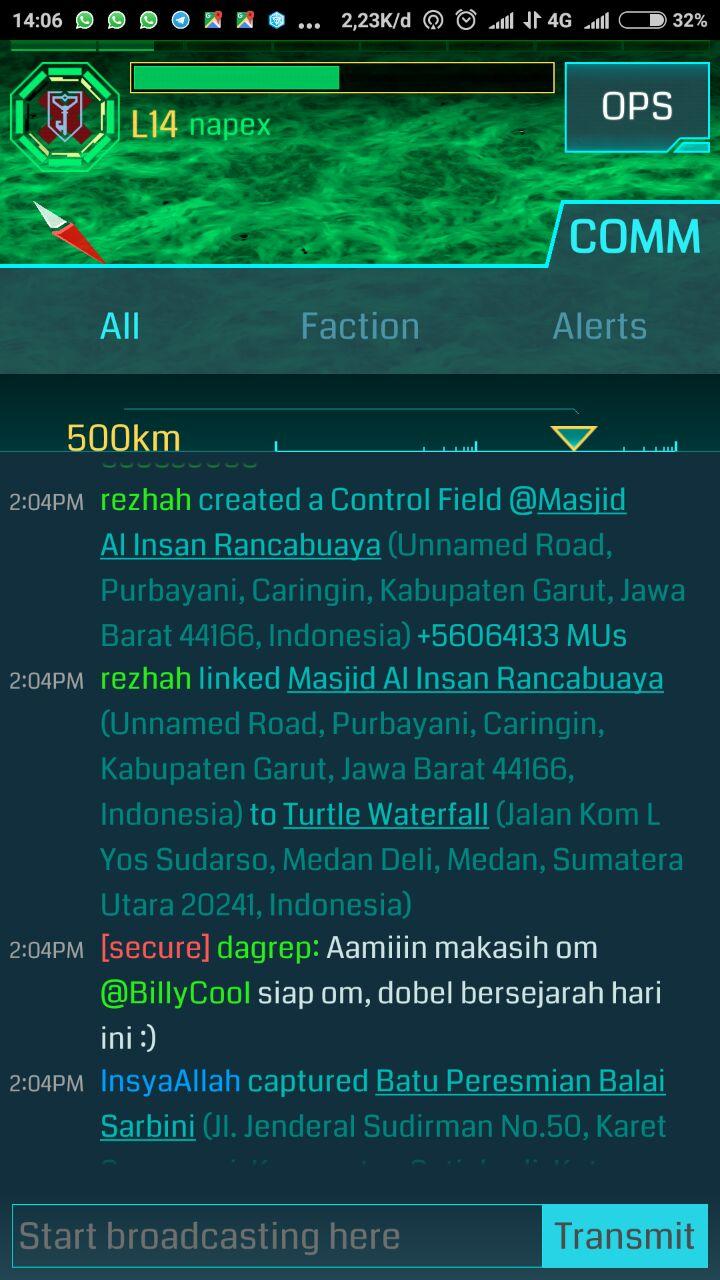This screenshot has width=720, height=1280.
Task: Tap the compass arrow icon
Action: (68, 232)
